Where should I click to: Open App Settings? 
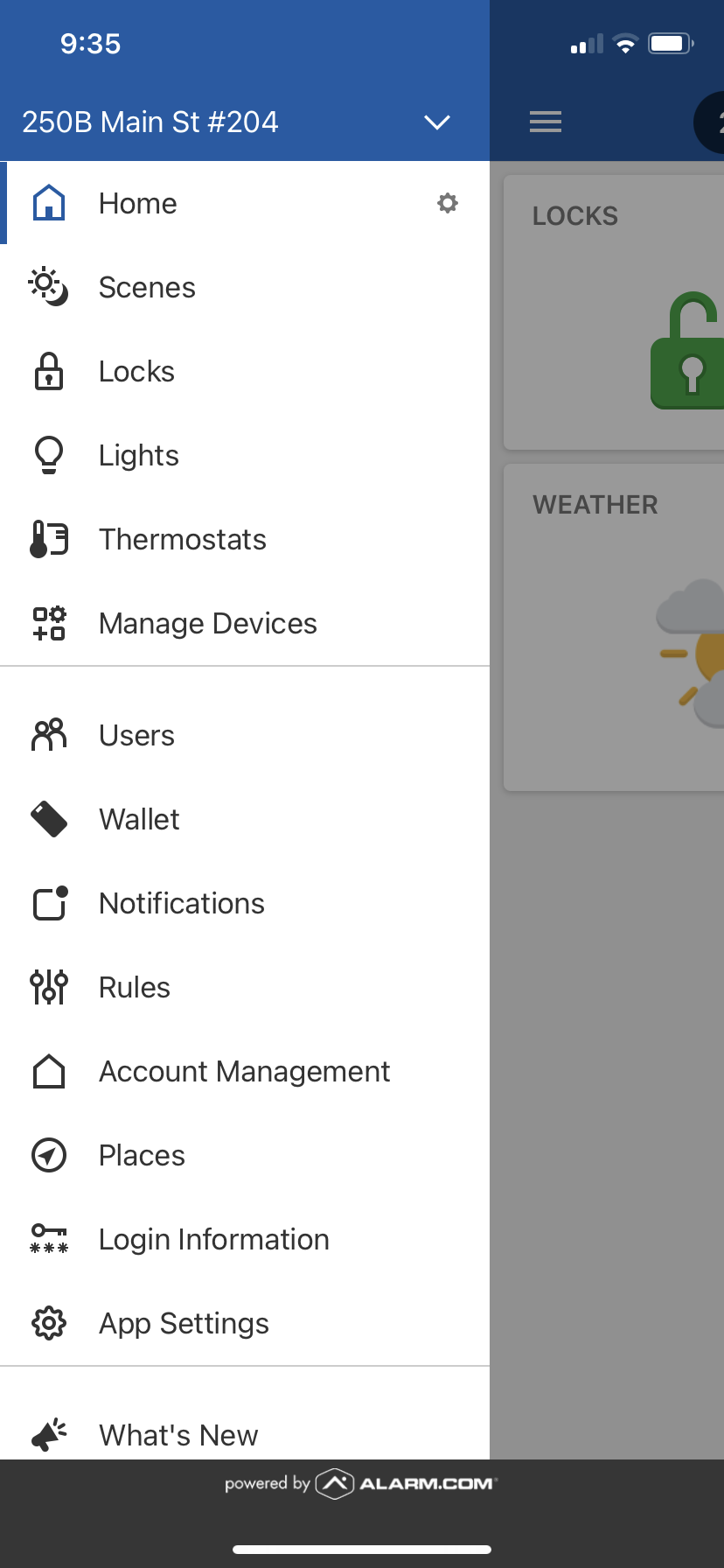point(184,1323)
